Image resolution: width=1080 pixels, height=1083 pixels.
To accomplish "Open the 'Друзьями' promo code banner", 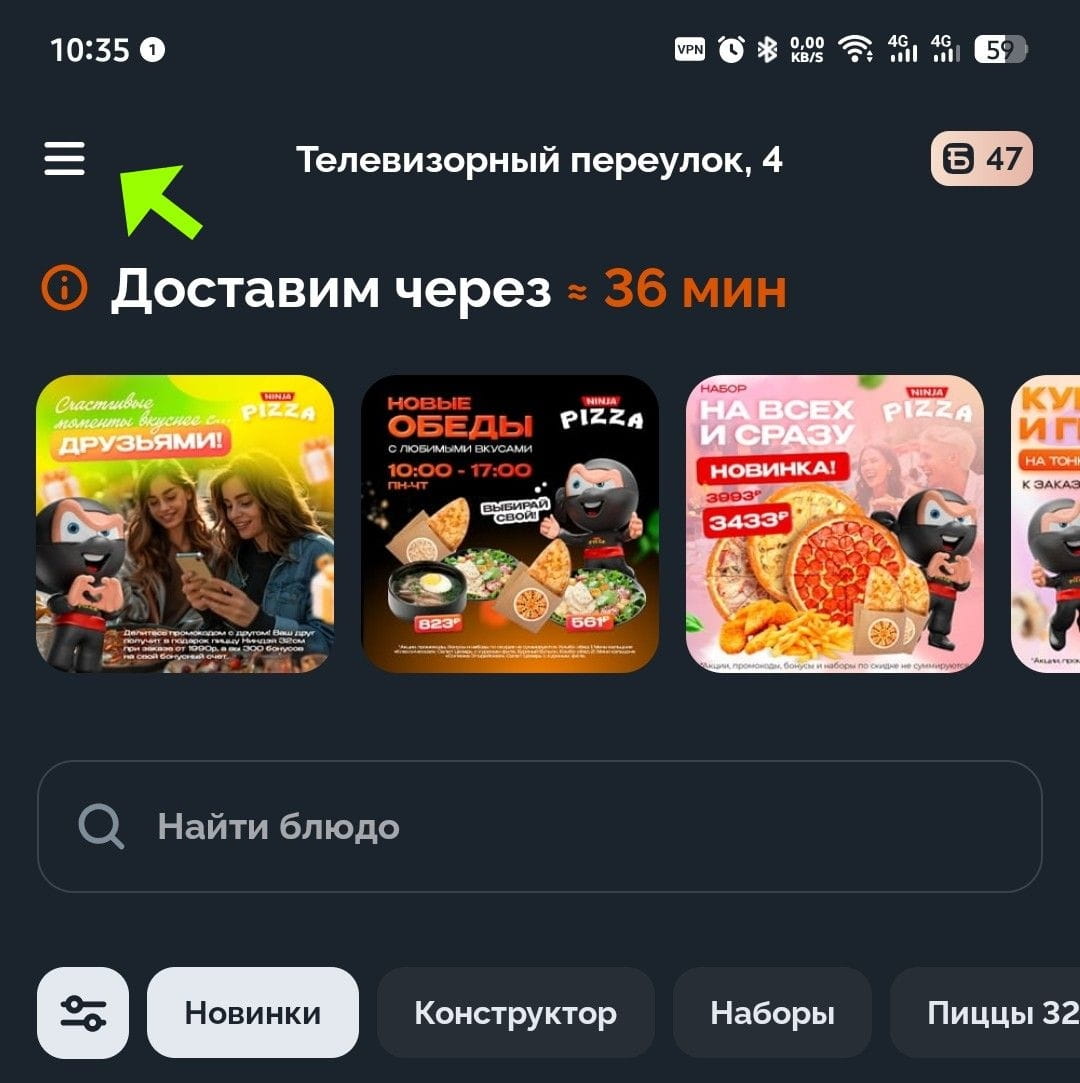I will click(x=185, y=523).
